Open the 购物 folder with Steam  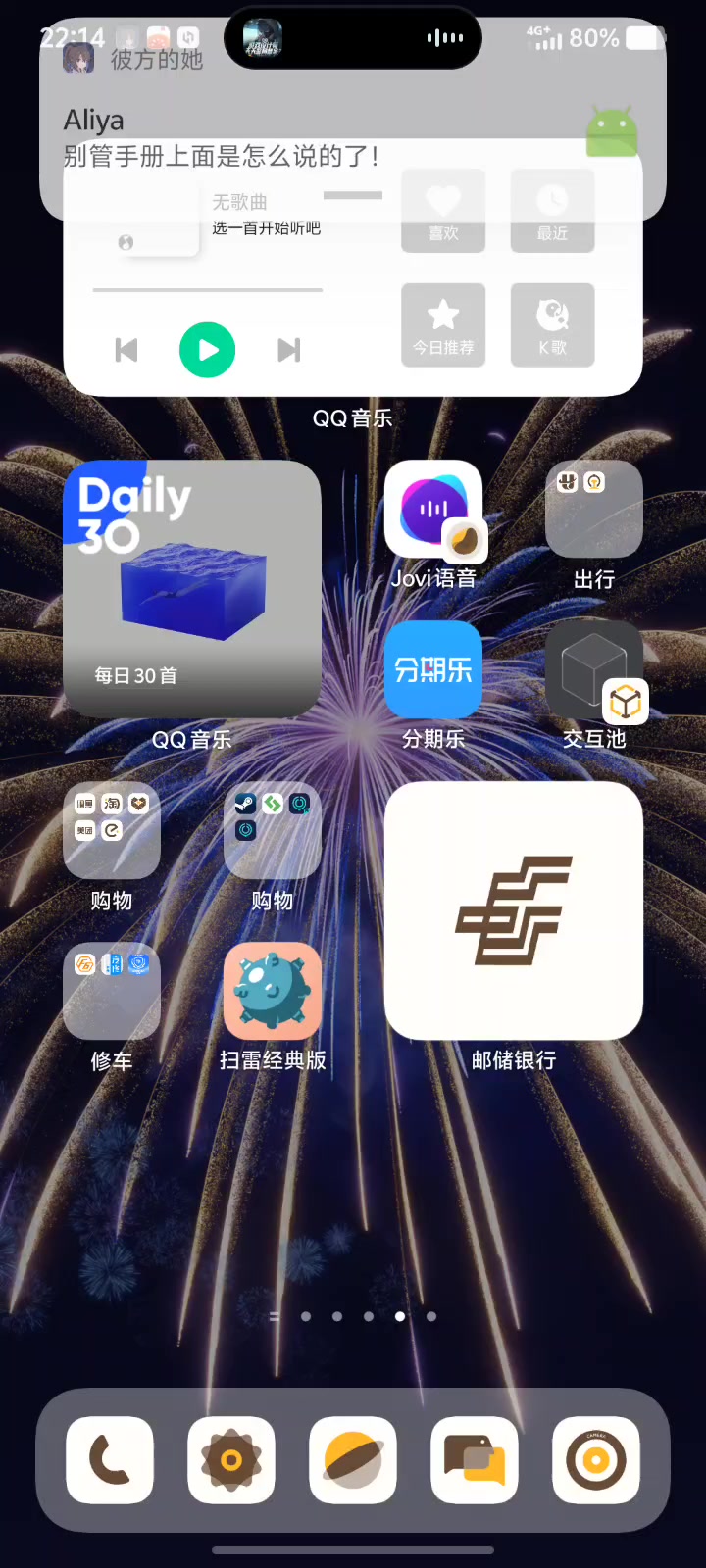pos(273,830)
